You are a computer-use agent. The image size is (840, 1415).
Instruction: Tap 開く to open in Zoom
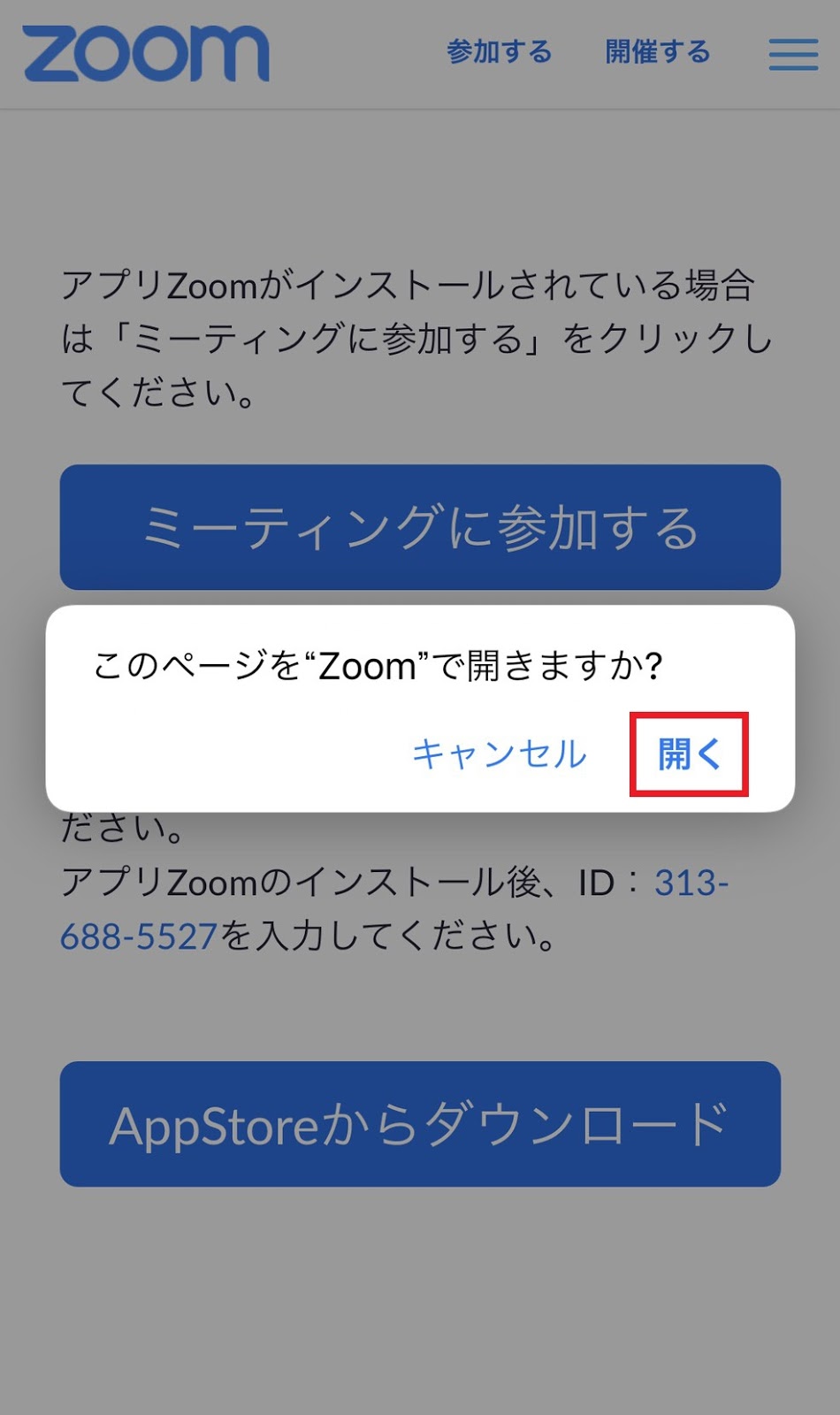coord(689,754)
